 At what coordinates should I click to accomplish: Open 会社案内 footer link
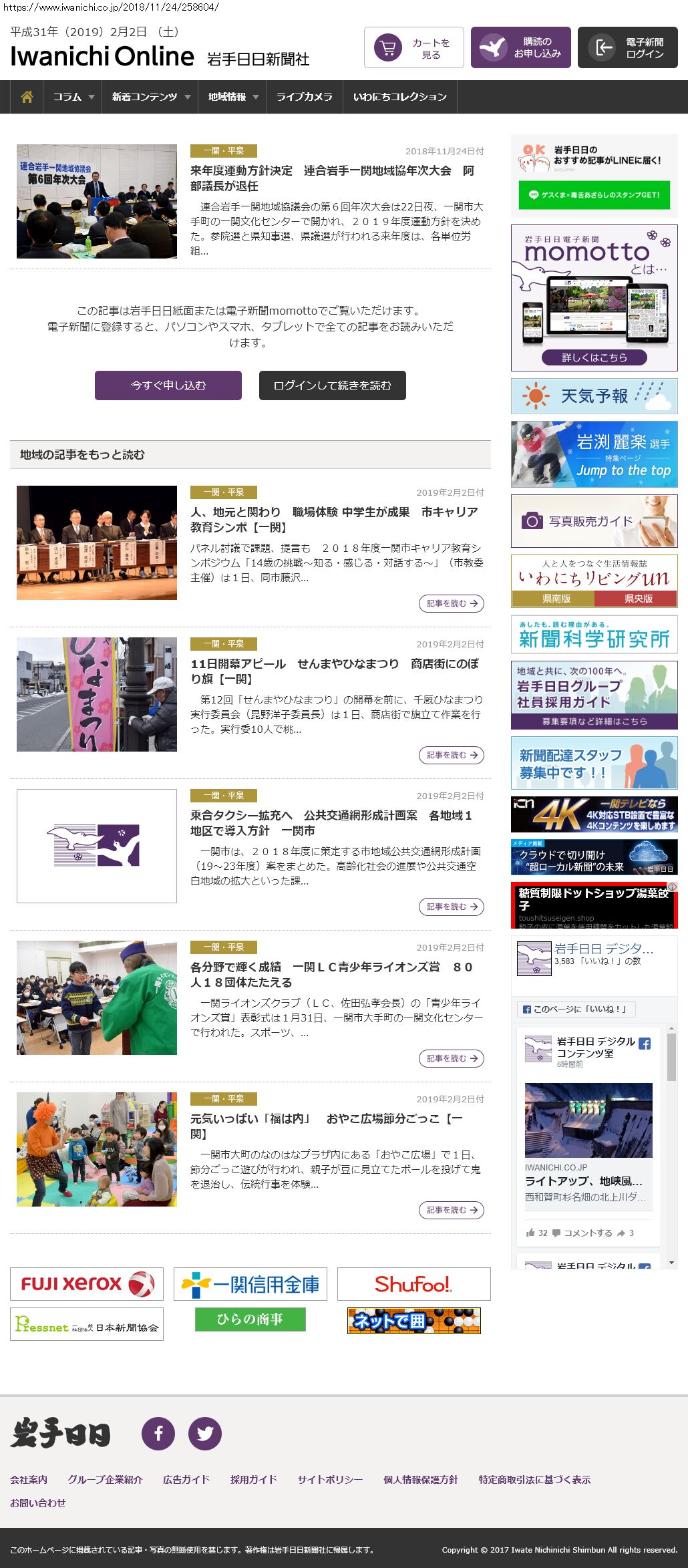click(29, 1480)
